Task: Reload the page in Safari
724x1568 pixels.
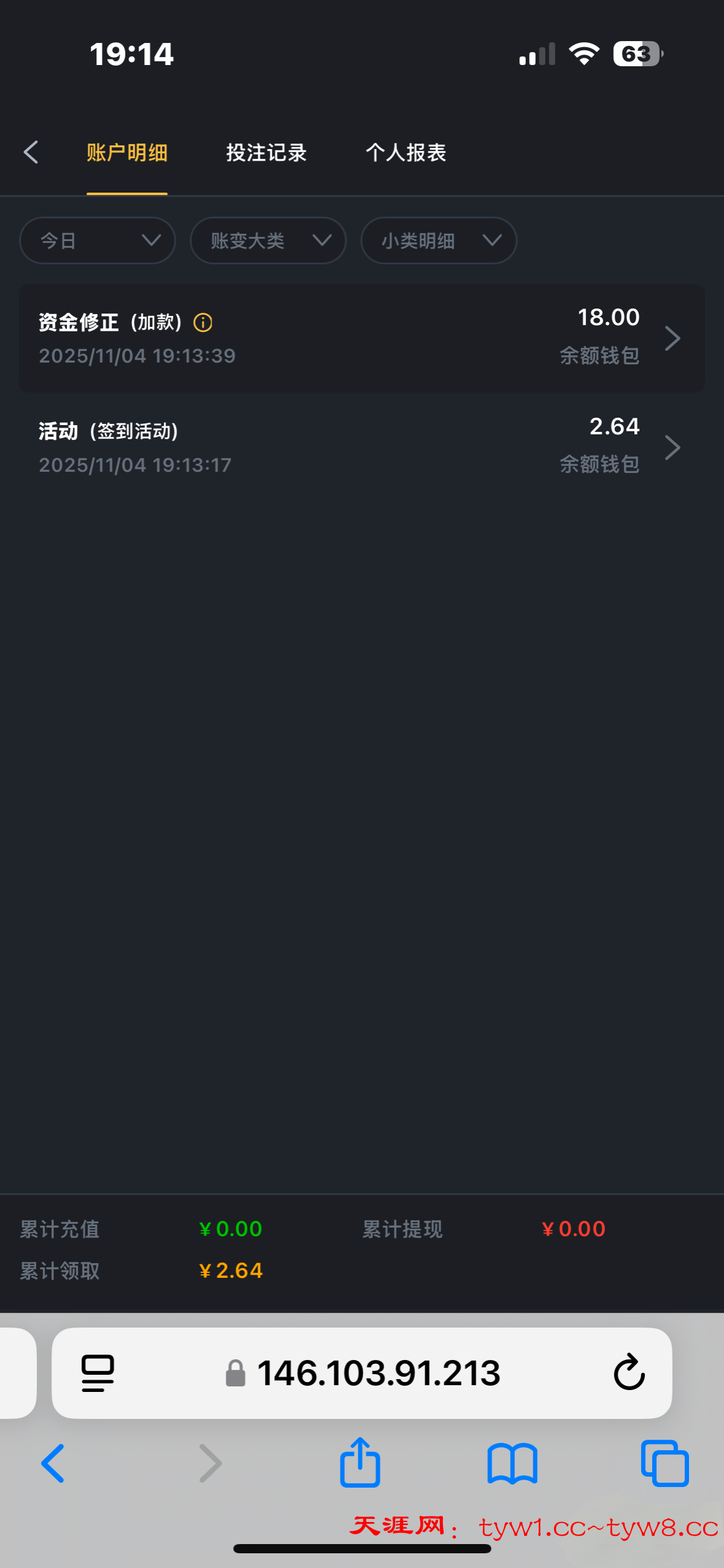Action: click(629, 1373)
